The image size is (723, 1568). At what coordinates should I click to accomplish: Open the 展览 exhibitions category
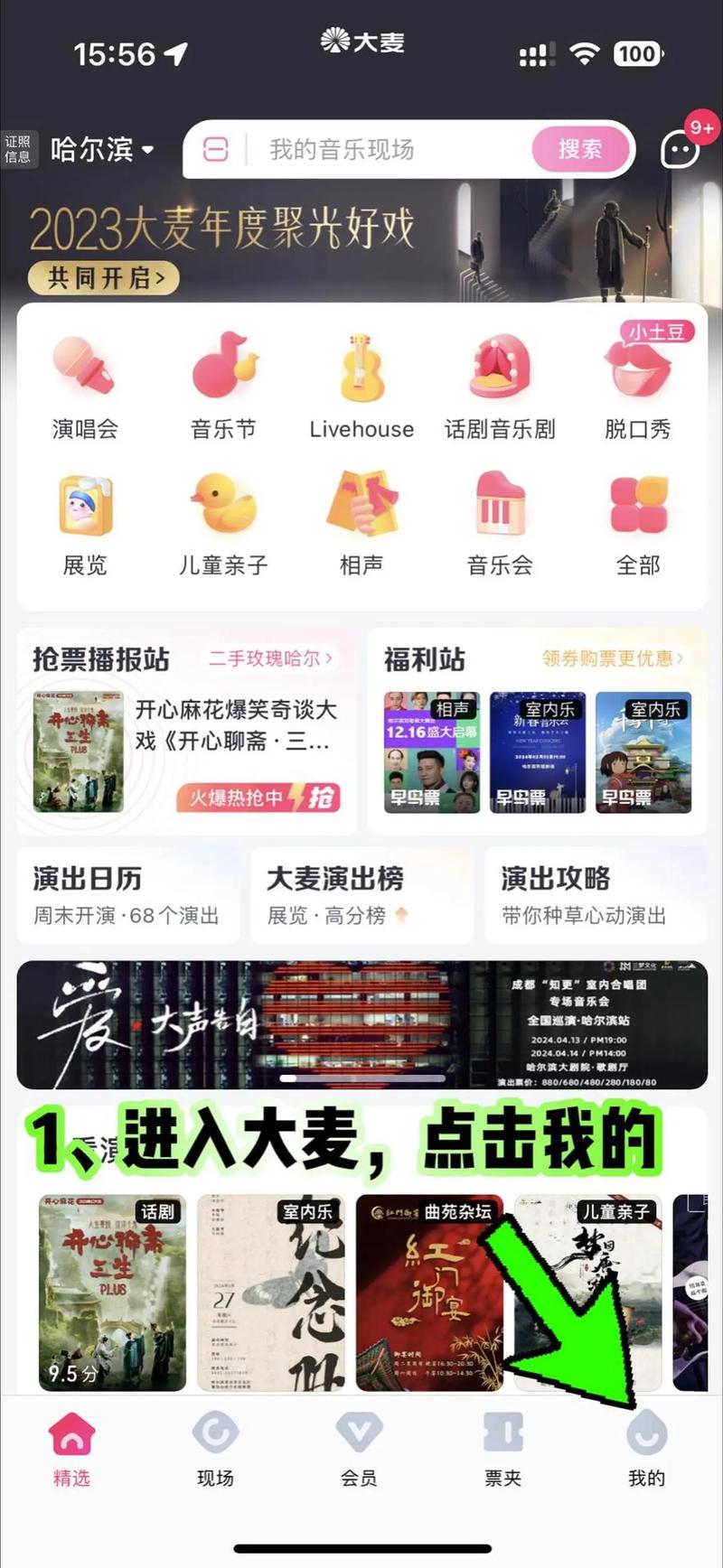coord(84,519)
